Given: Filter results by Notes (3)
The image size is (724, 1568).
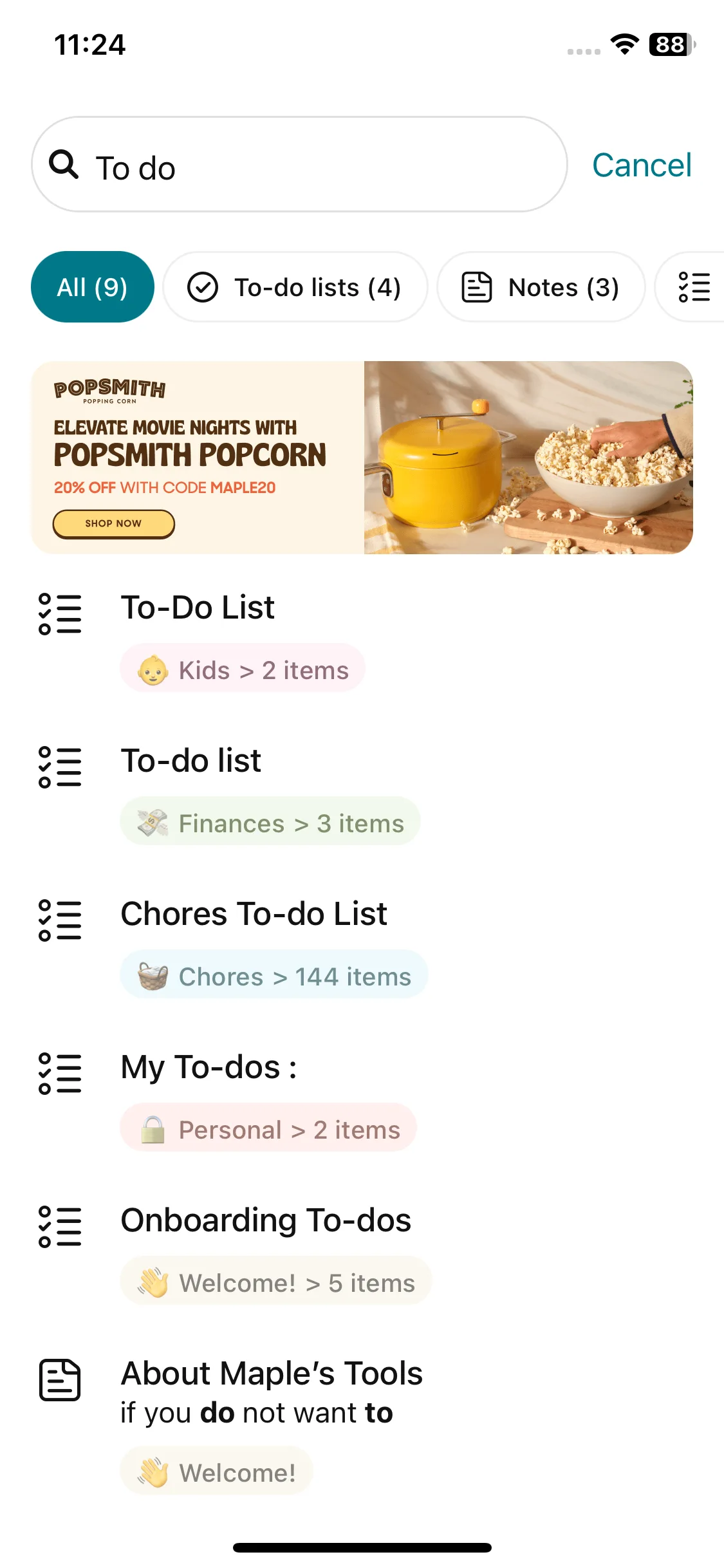Looking at the screenshot, I should pos(541,287).
